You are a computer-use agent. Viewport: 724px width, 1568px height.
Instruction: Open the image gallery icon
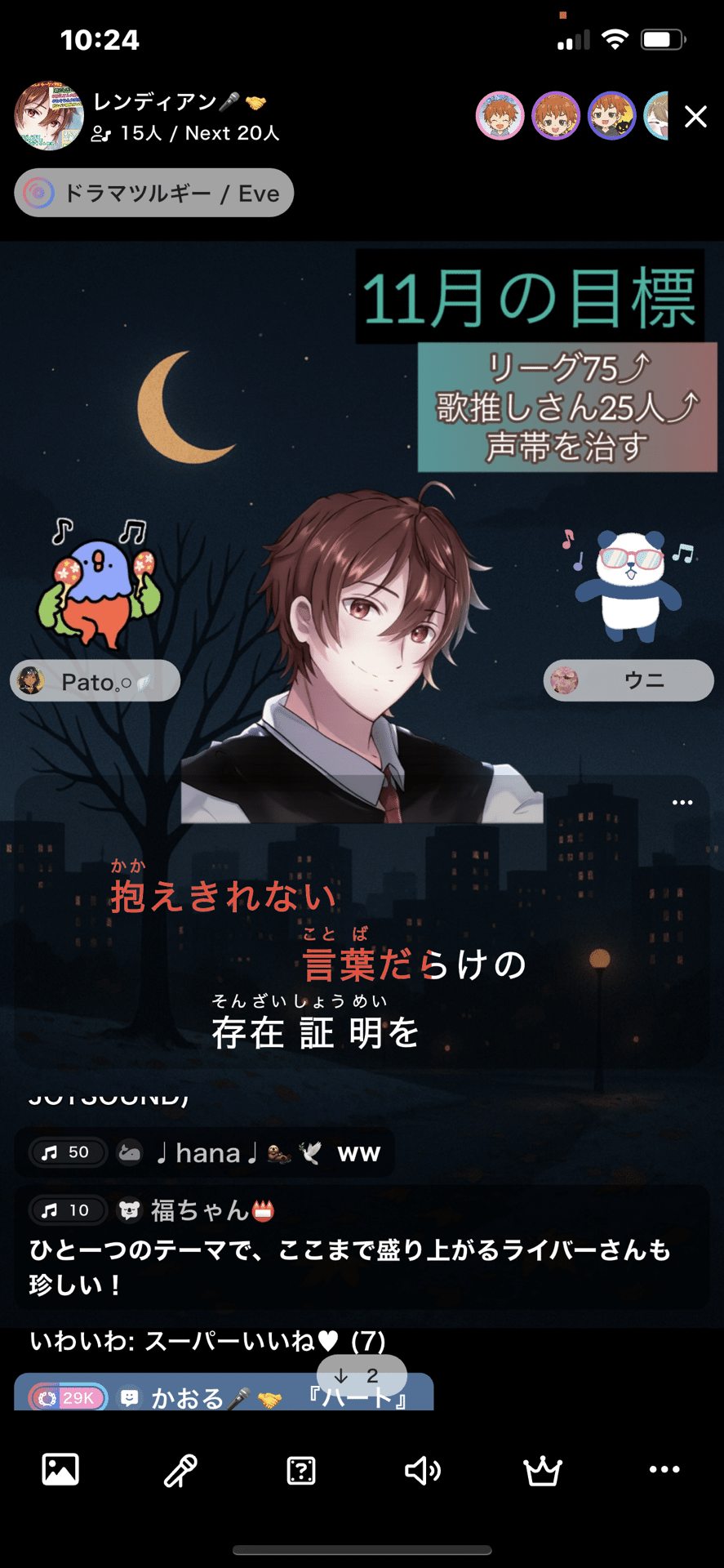pos(60,1470)
